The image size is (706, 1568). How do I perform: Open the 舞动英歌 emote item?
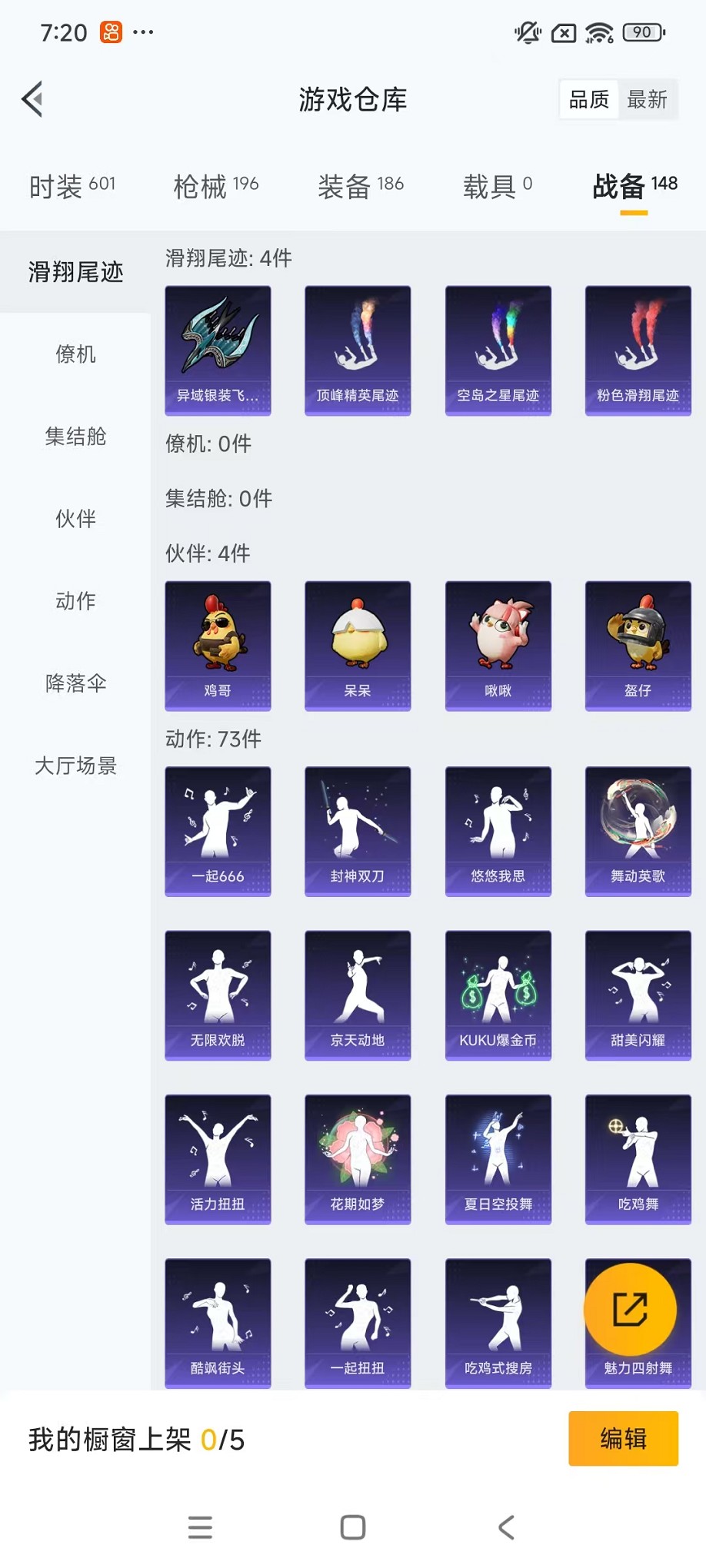[x=638, y=831]
